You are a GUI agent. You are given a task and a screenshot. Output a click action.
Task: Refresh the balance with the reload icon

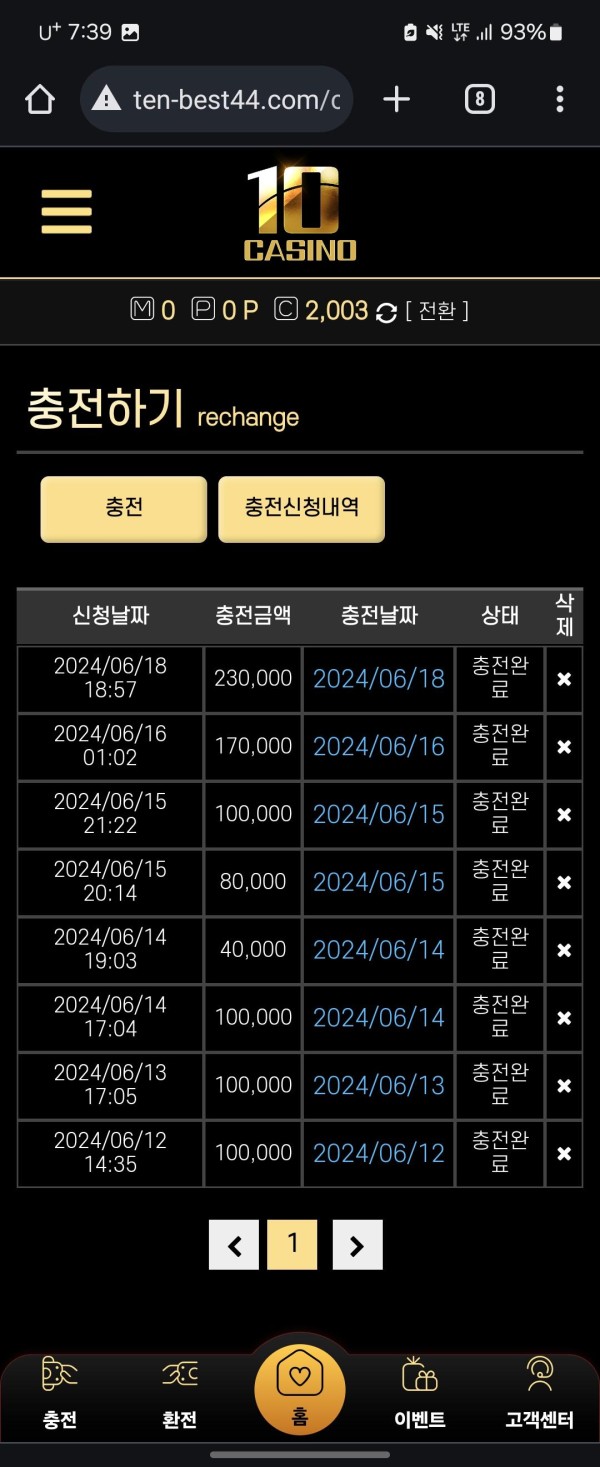(386, 313)
